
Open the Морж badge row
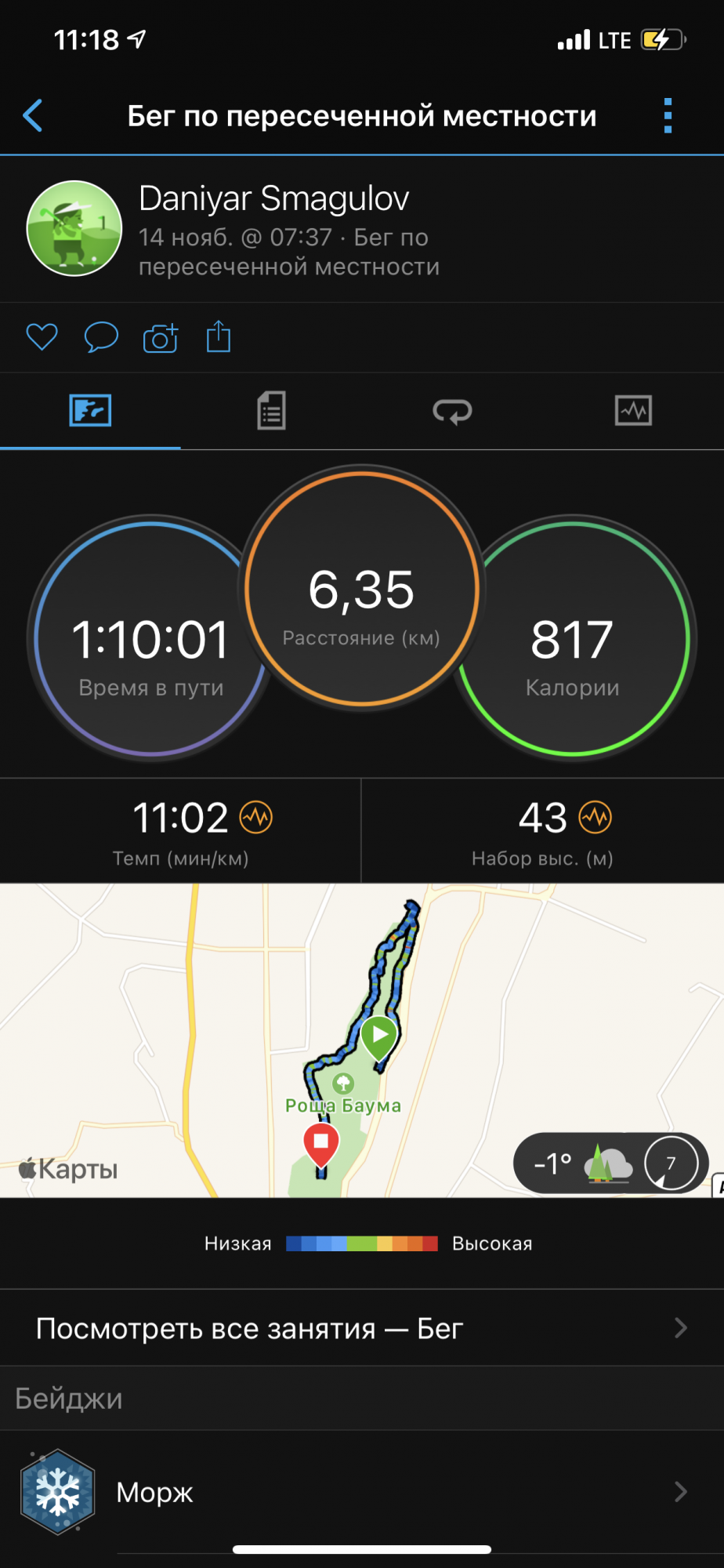[361, 1491]
